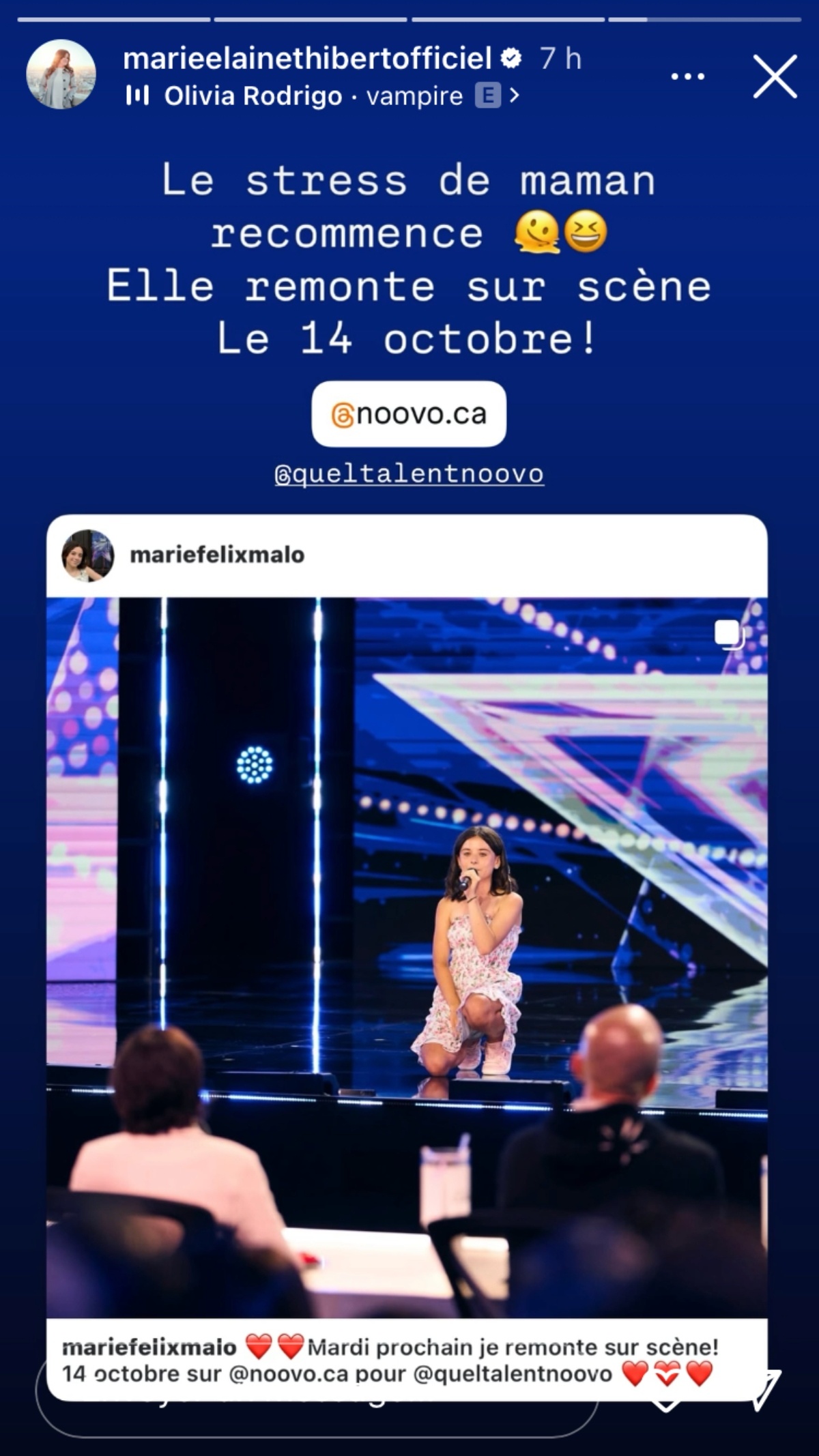Viewport: 819px width, 1456px height.
Task: Open the Olivia Rodrigo vampire music link
Action: point(321,96)
